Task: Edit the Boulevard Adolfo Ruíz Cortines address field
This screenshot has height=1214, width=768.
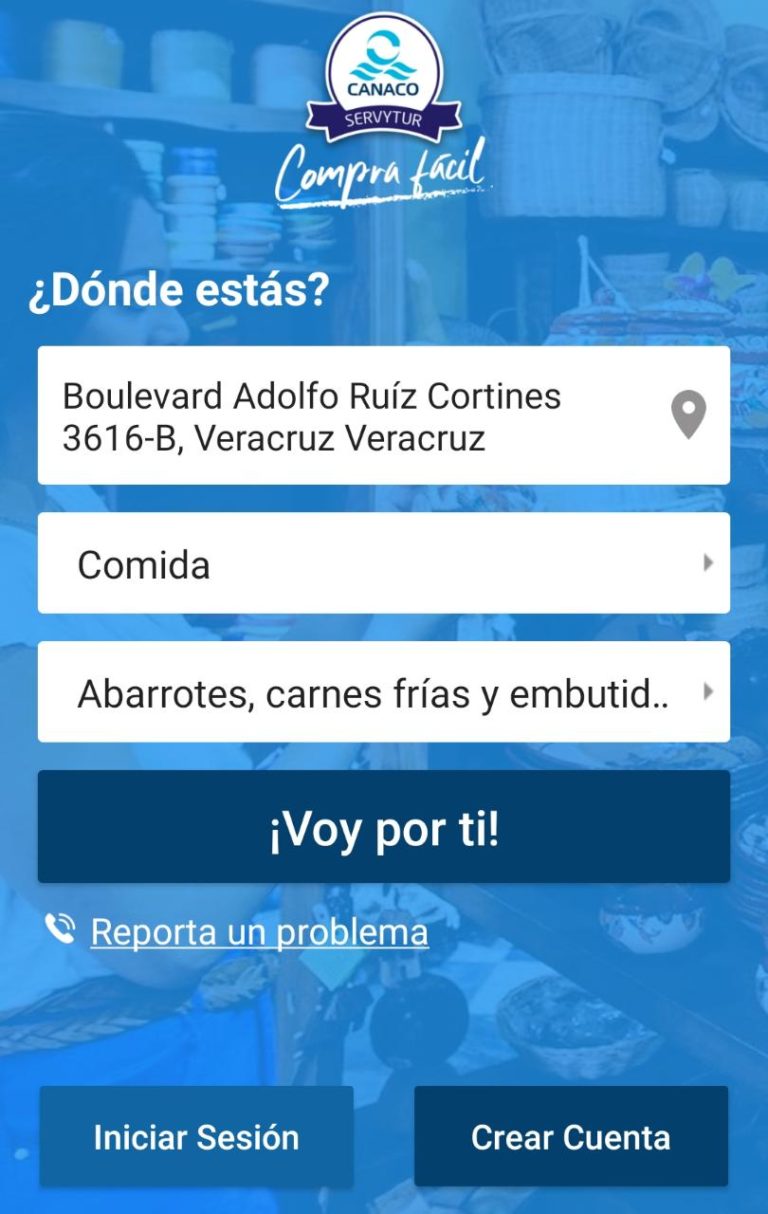Action: pos(340,416)
